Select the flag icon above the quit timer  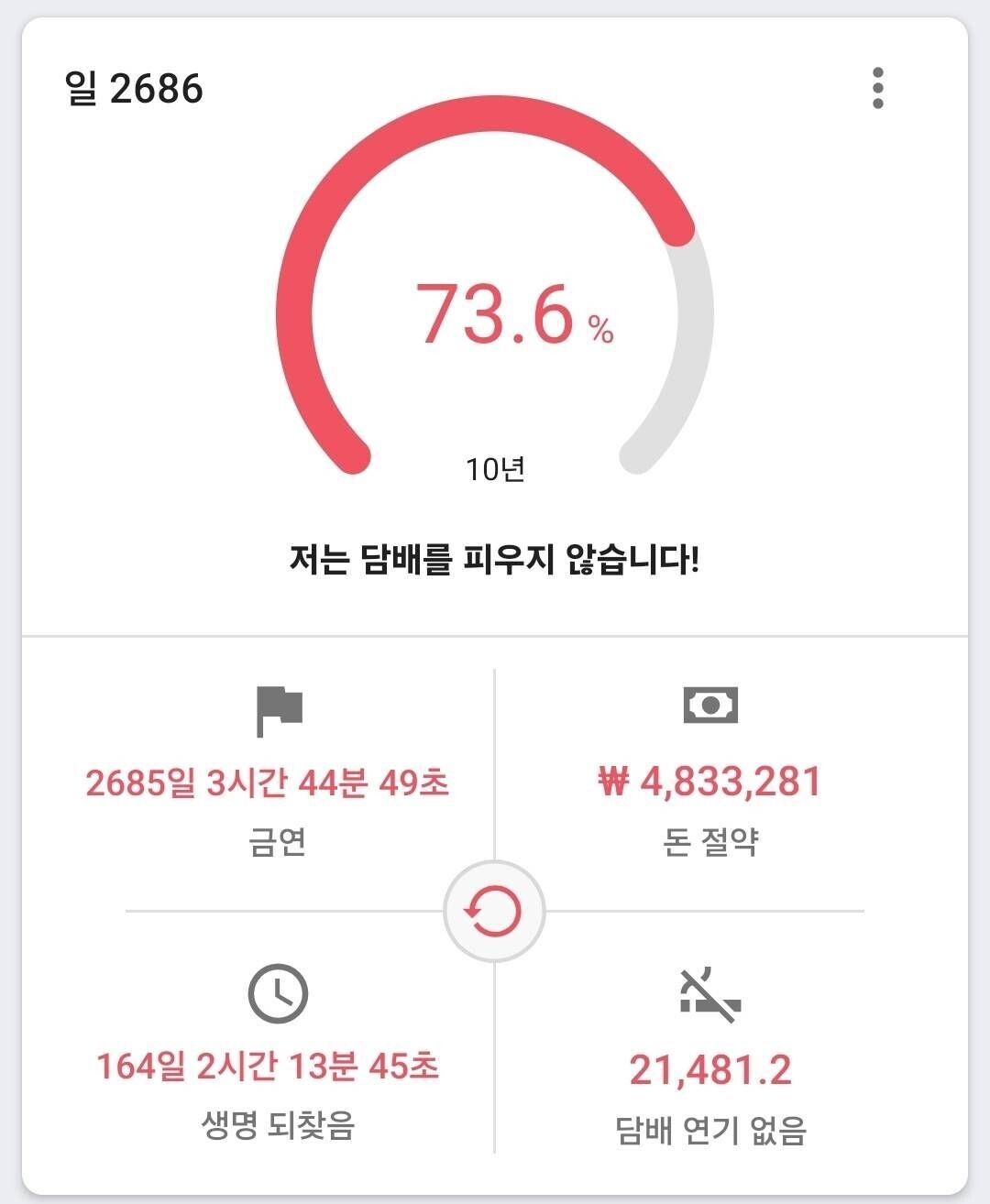pos(280,710)
